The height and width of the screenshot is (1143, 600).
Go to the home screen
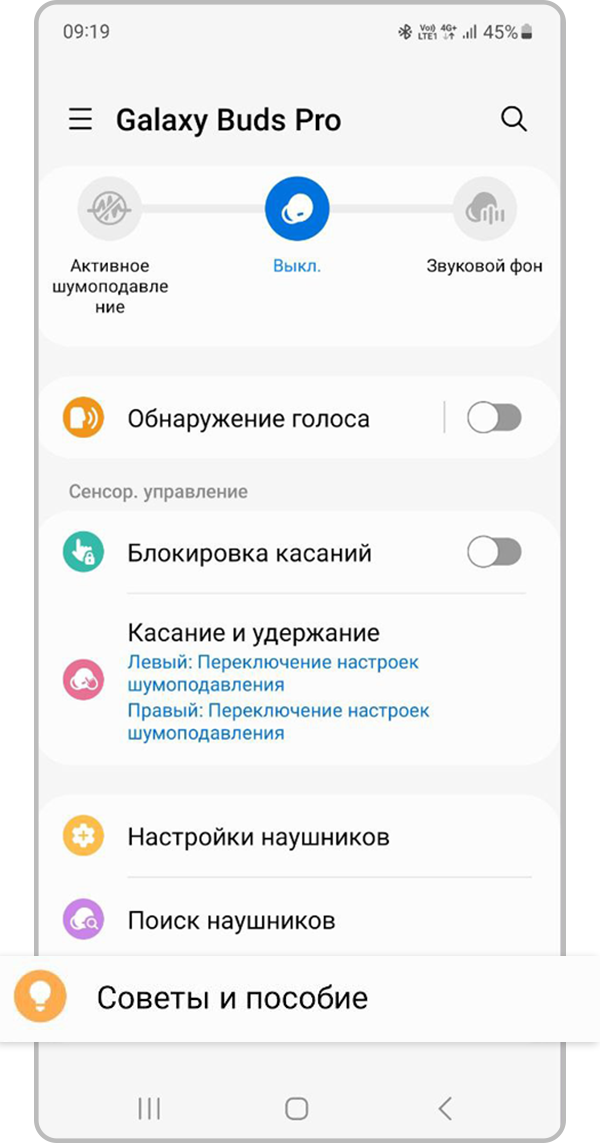click(x=297, y=1108)
